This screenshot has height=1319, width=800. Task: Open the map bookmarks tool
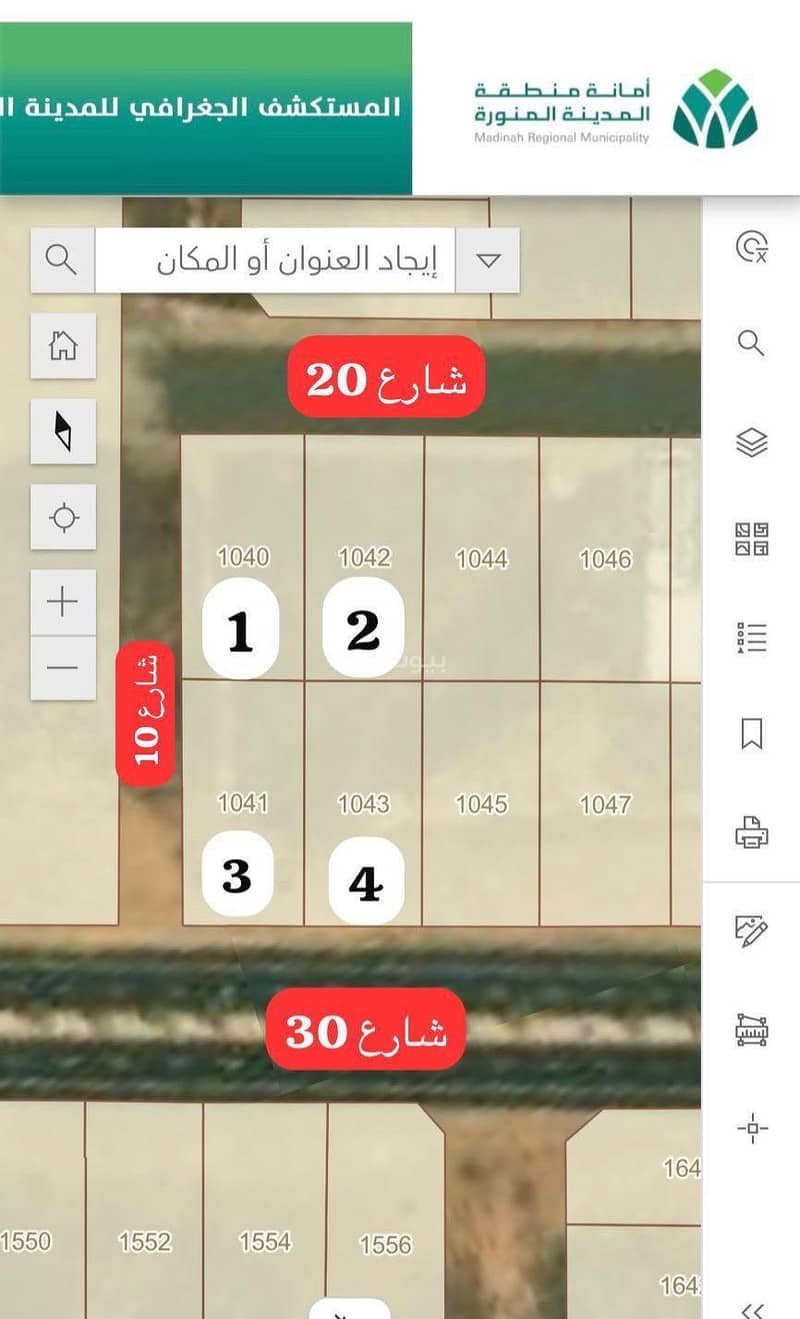click(751, 734)
